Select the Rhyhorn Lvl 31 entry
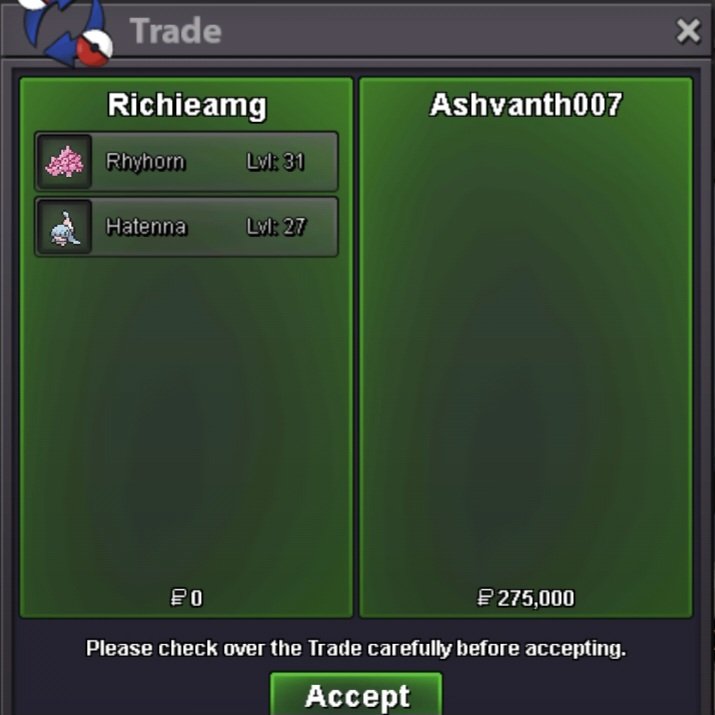Screen dimensions: 715x715 (187, 162)
